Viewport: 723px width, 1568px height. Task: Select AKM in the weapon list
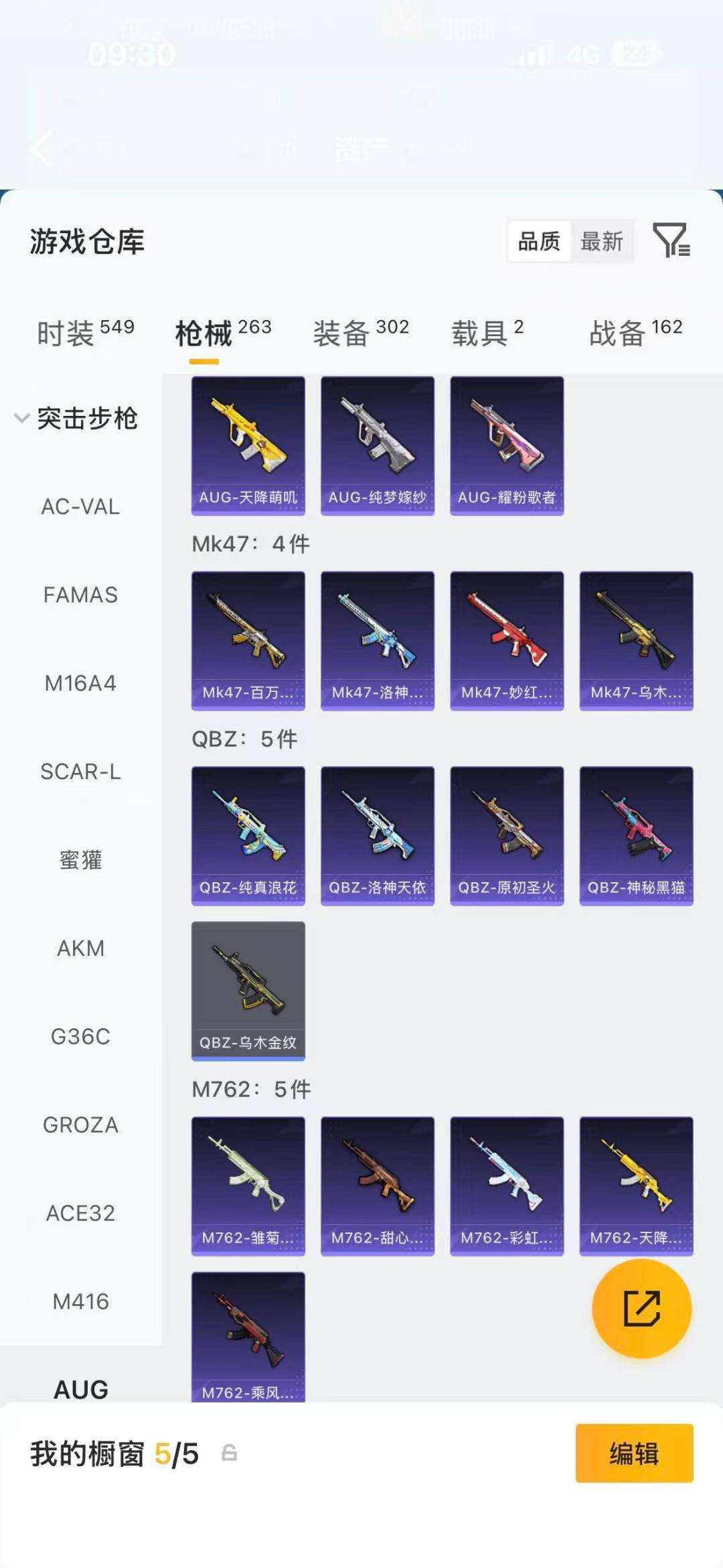80,948
